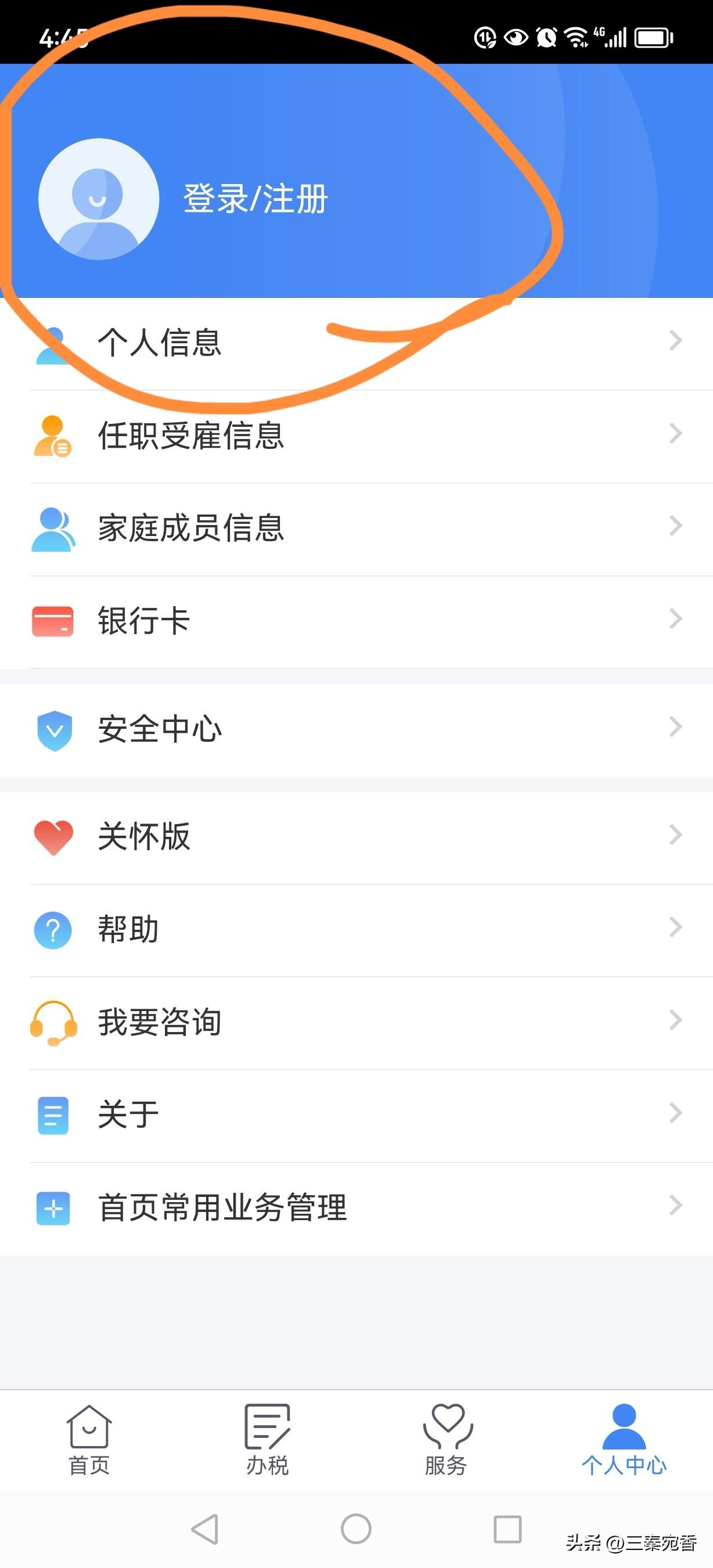
Task: Switch to 关怀版 mode
Action: [356, 837]
